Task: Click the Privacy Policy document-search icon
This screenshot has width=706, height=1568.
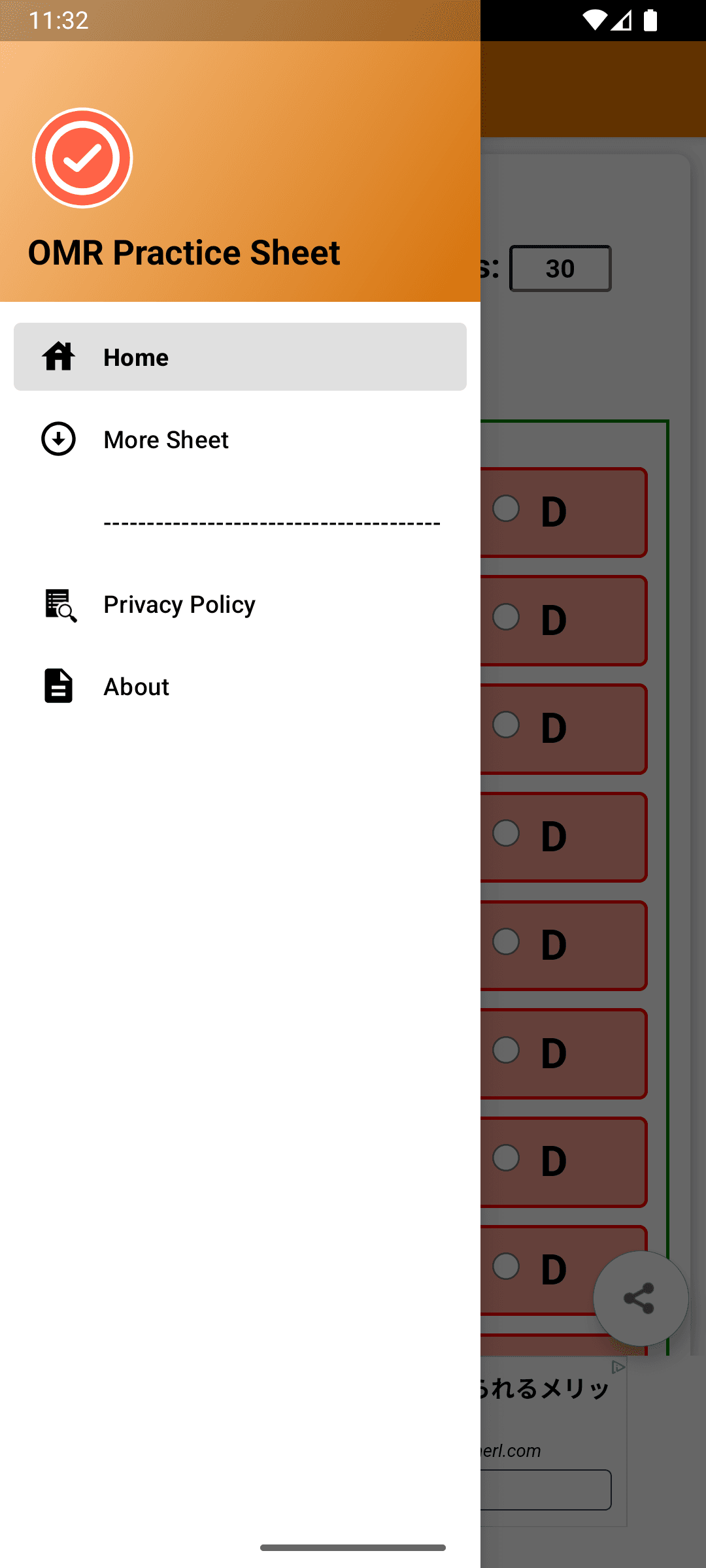Action: point(58,604)
